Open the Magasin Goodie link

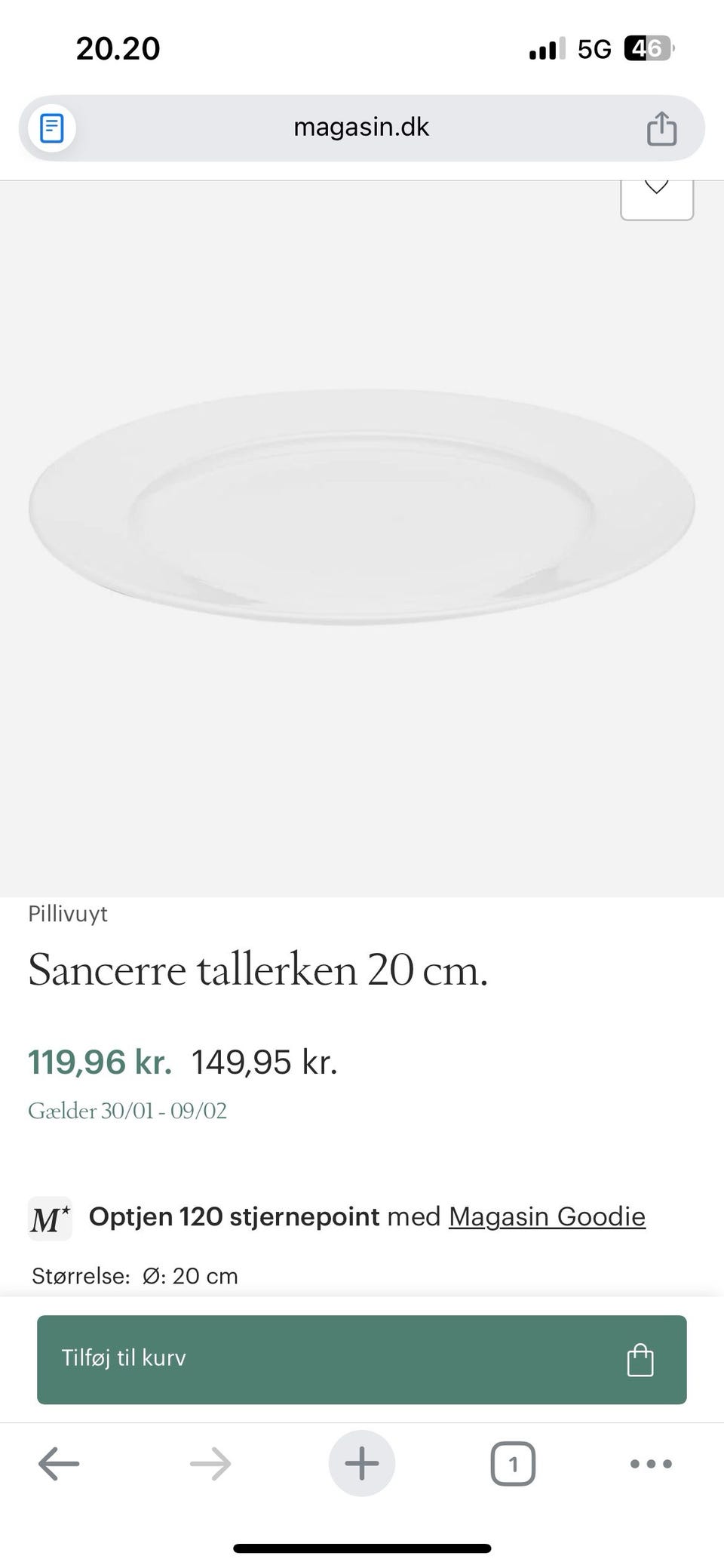point(546,1216)
